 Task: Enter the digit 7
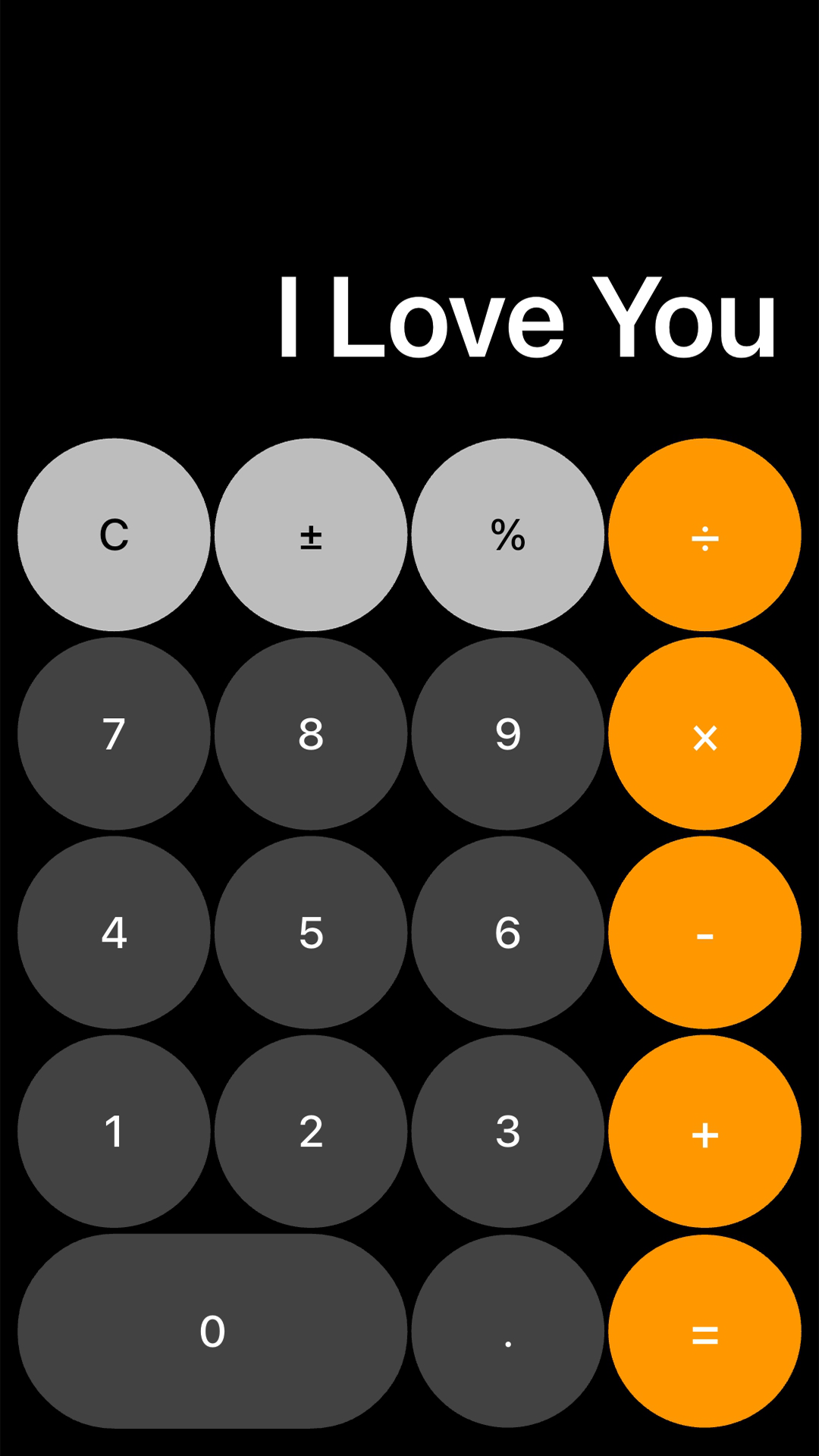click(114, 733)
